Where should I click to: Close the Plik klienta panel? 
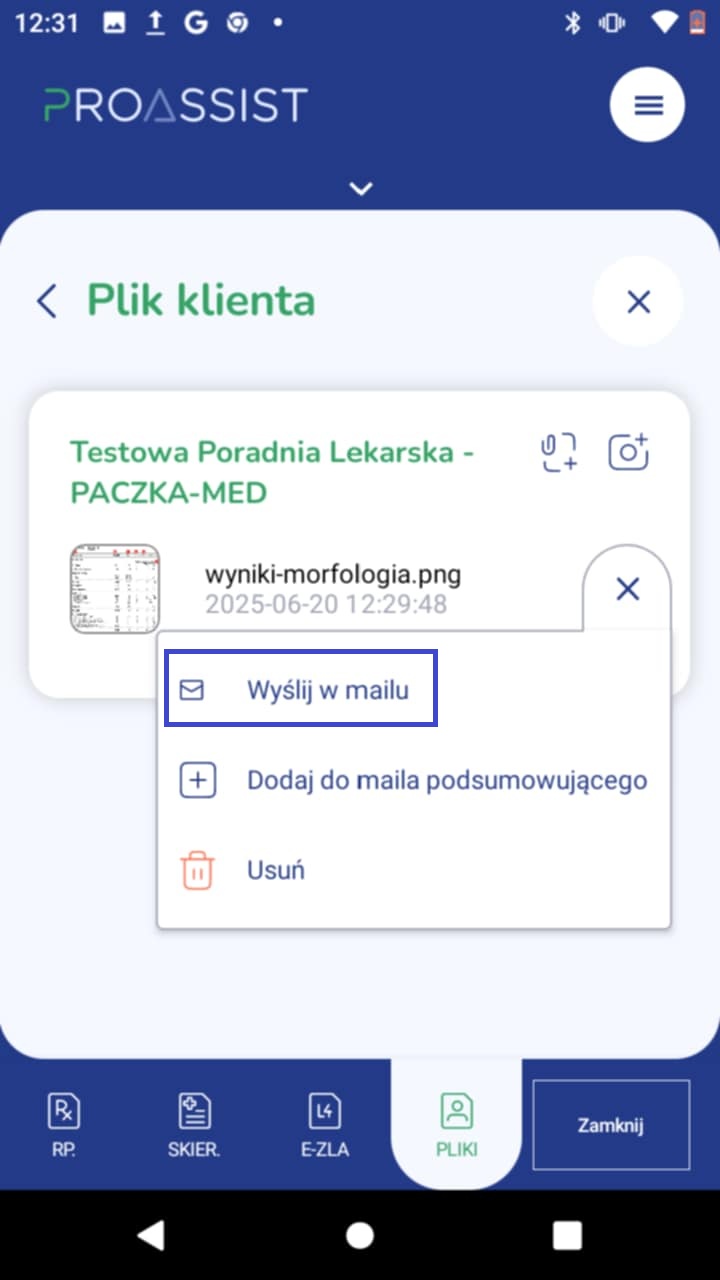tap(638, 301)
